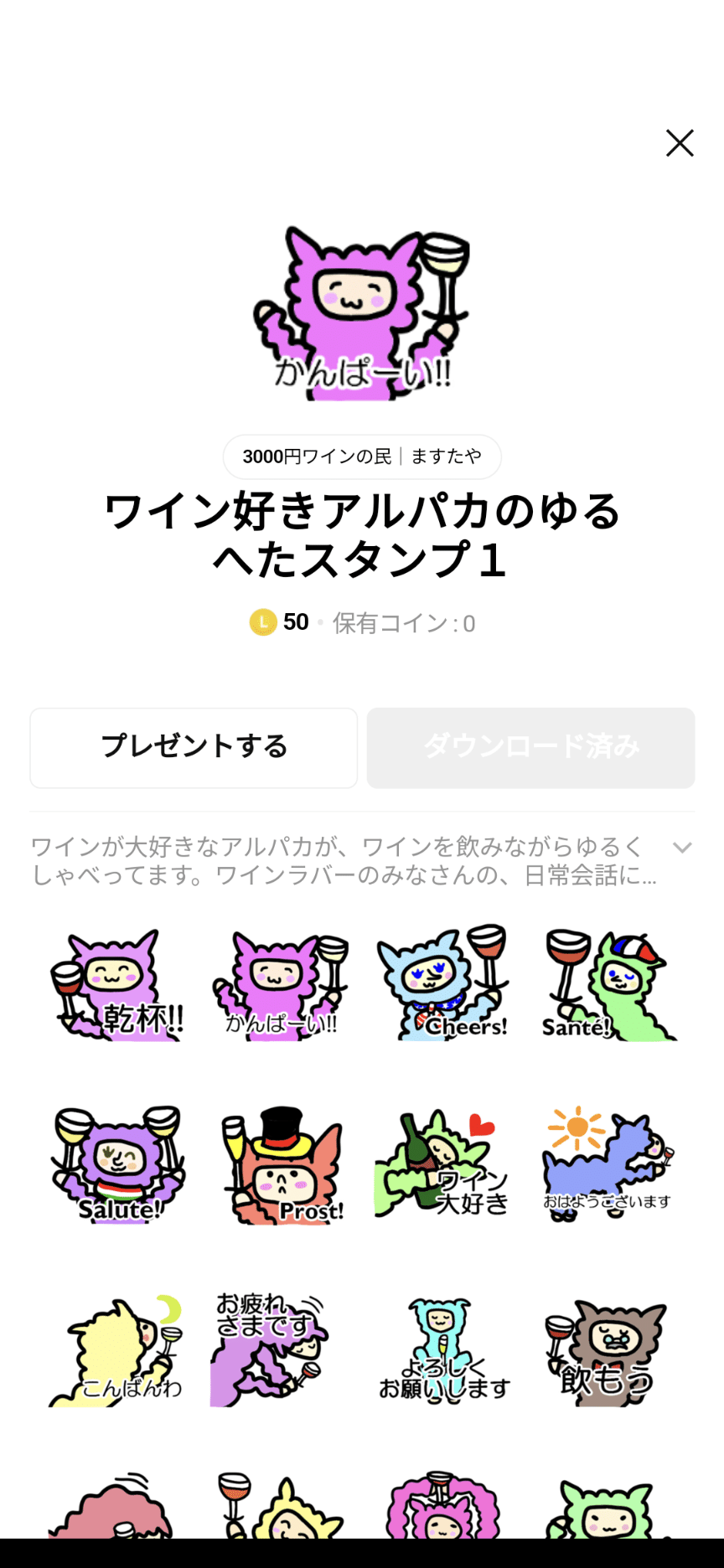Image resolution: width=724 pixels, height=1568 pixels.
Task: Open the 3000円ワインの民｜ますたや creator page
Action: (x=362, y=456)
